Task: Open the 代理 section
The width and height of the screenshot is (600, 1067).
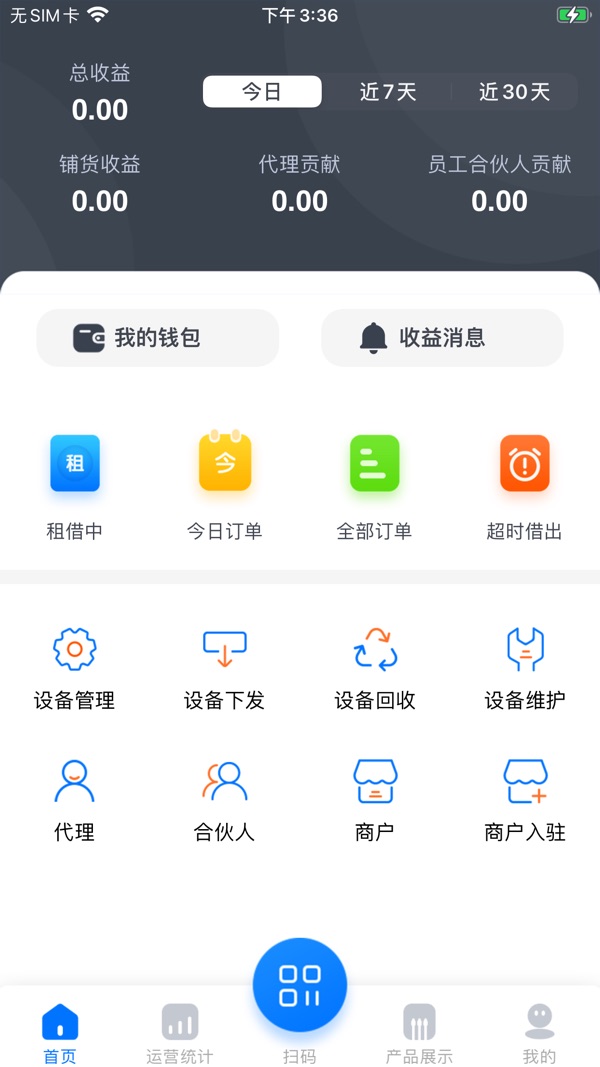Action: [75, 801]
